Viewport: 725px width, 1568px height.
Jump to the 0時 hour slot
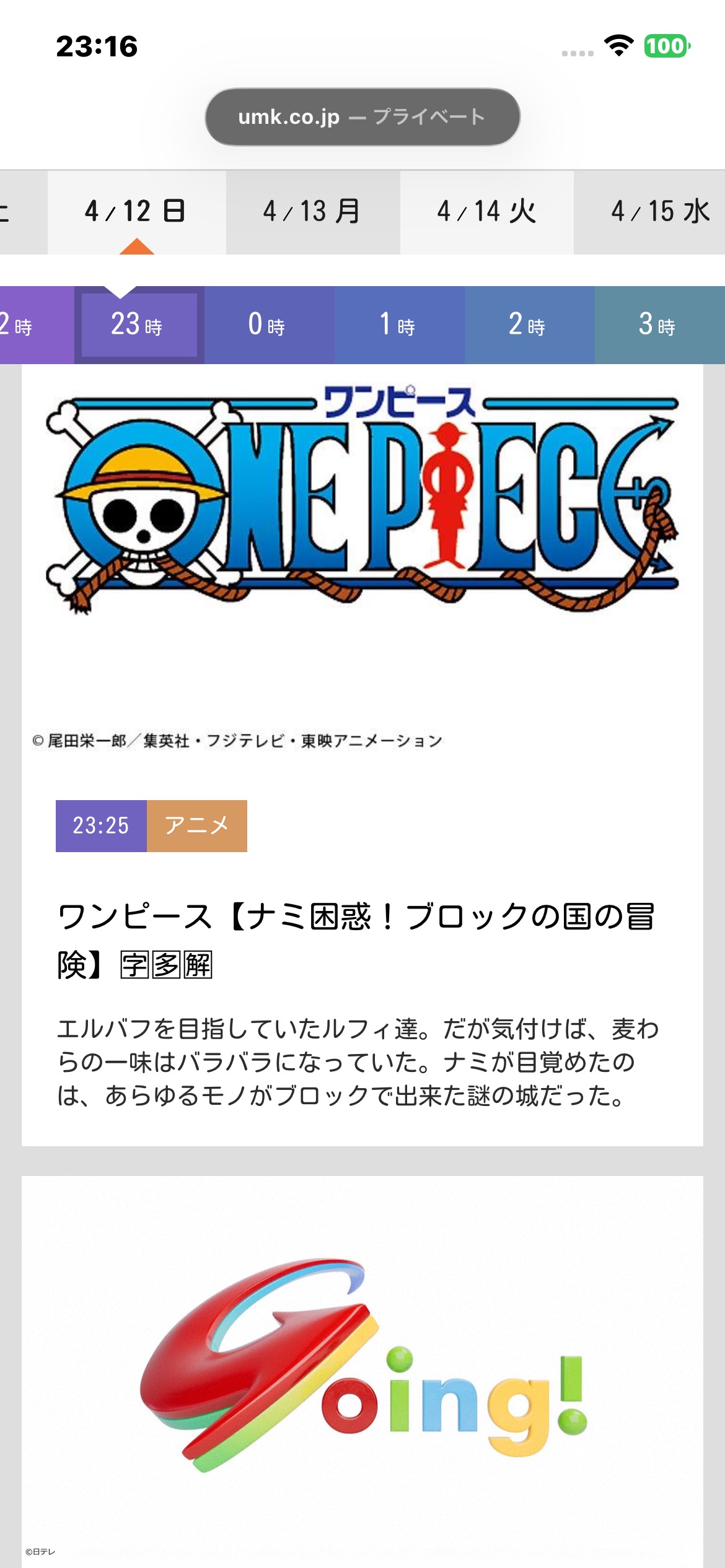coord(269,325)
